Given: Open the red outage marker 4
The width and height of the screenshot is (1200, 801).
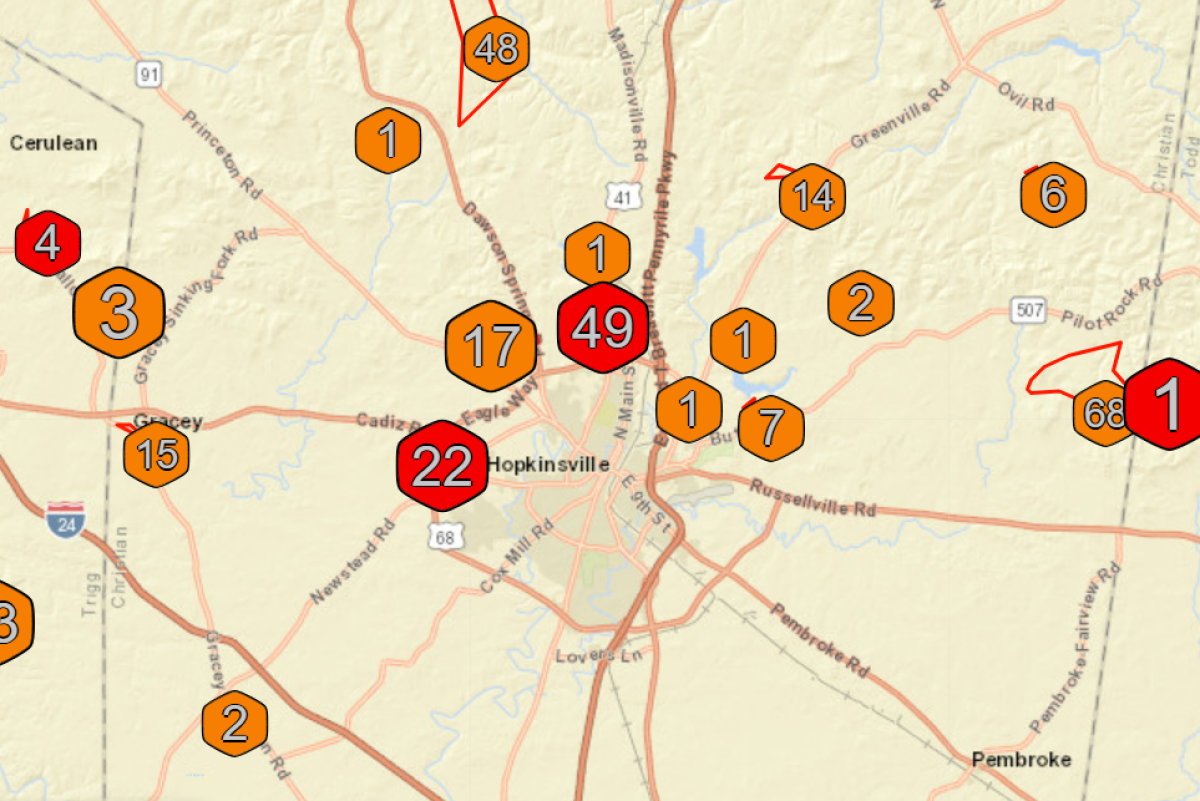Looking at the screenshot, I should point(48,243).
